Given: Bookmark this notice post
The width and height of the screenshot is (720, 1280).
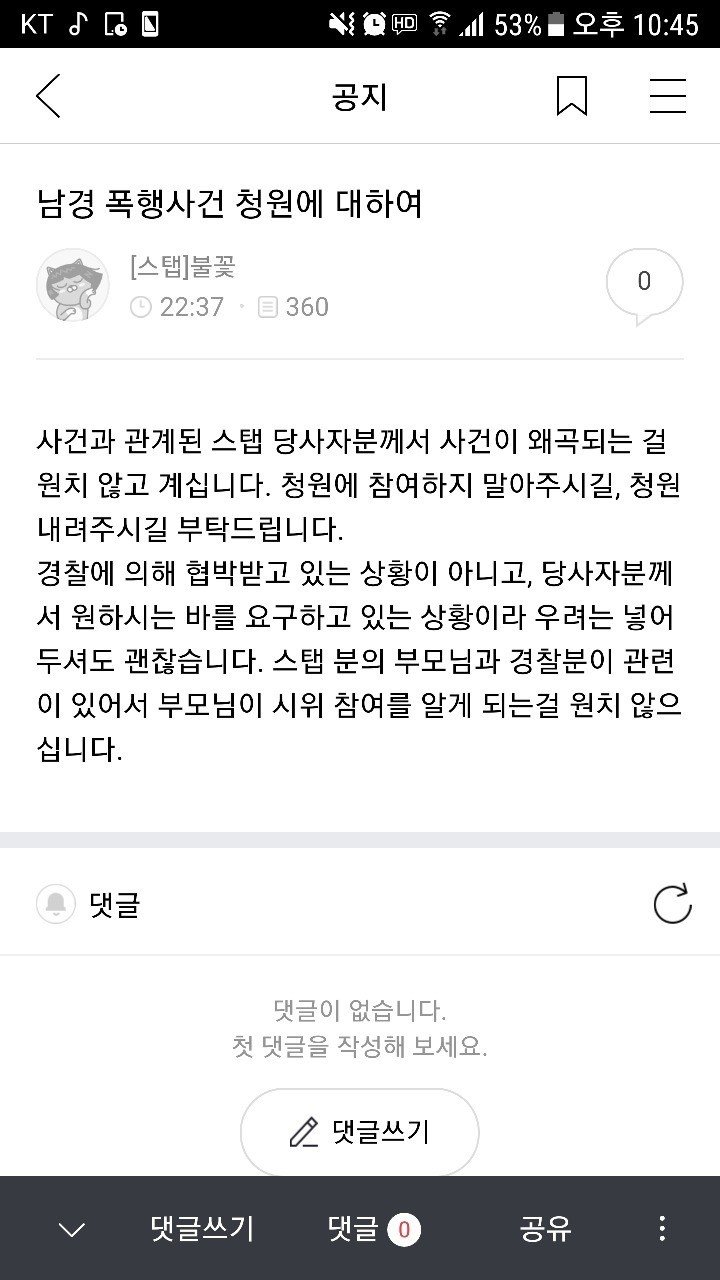Looking at the screenshot, I should pos(571,97).
